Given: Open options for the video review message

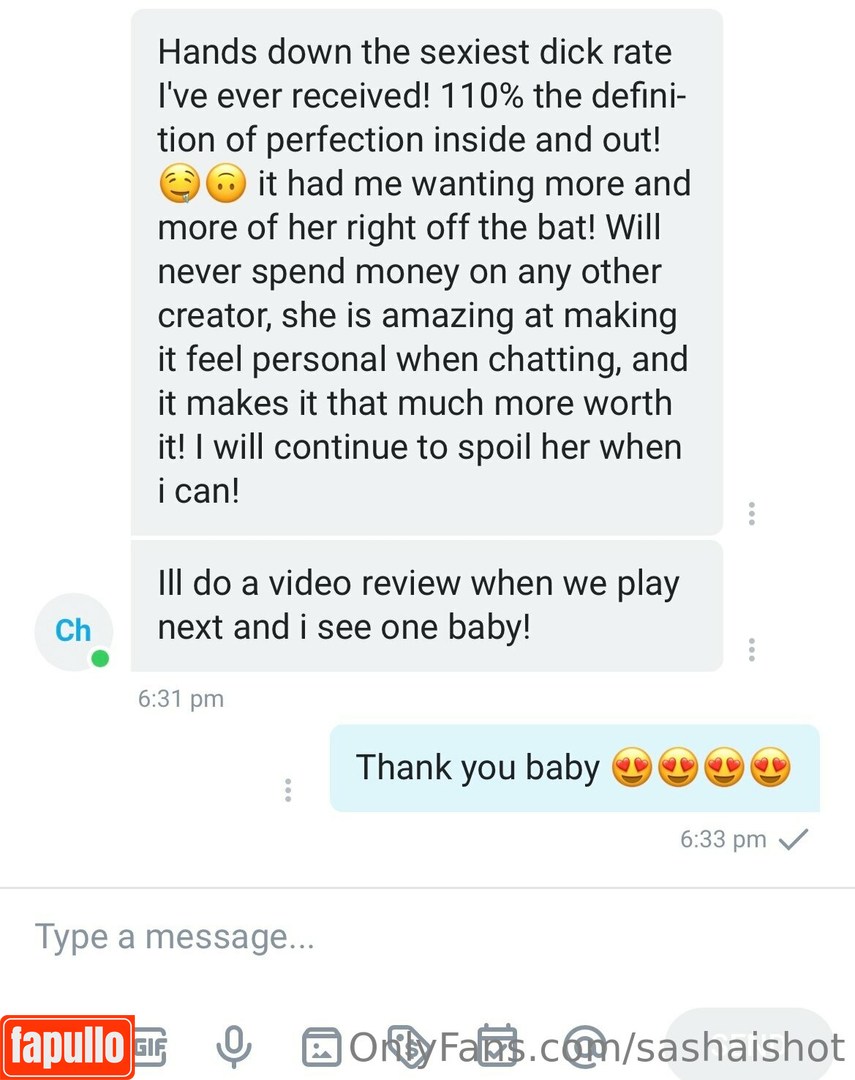Looking at the screenshot, I should pyautogui.click(x=751, y=650).
